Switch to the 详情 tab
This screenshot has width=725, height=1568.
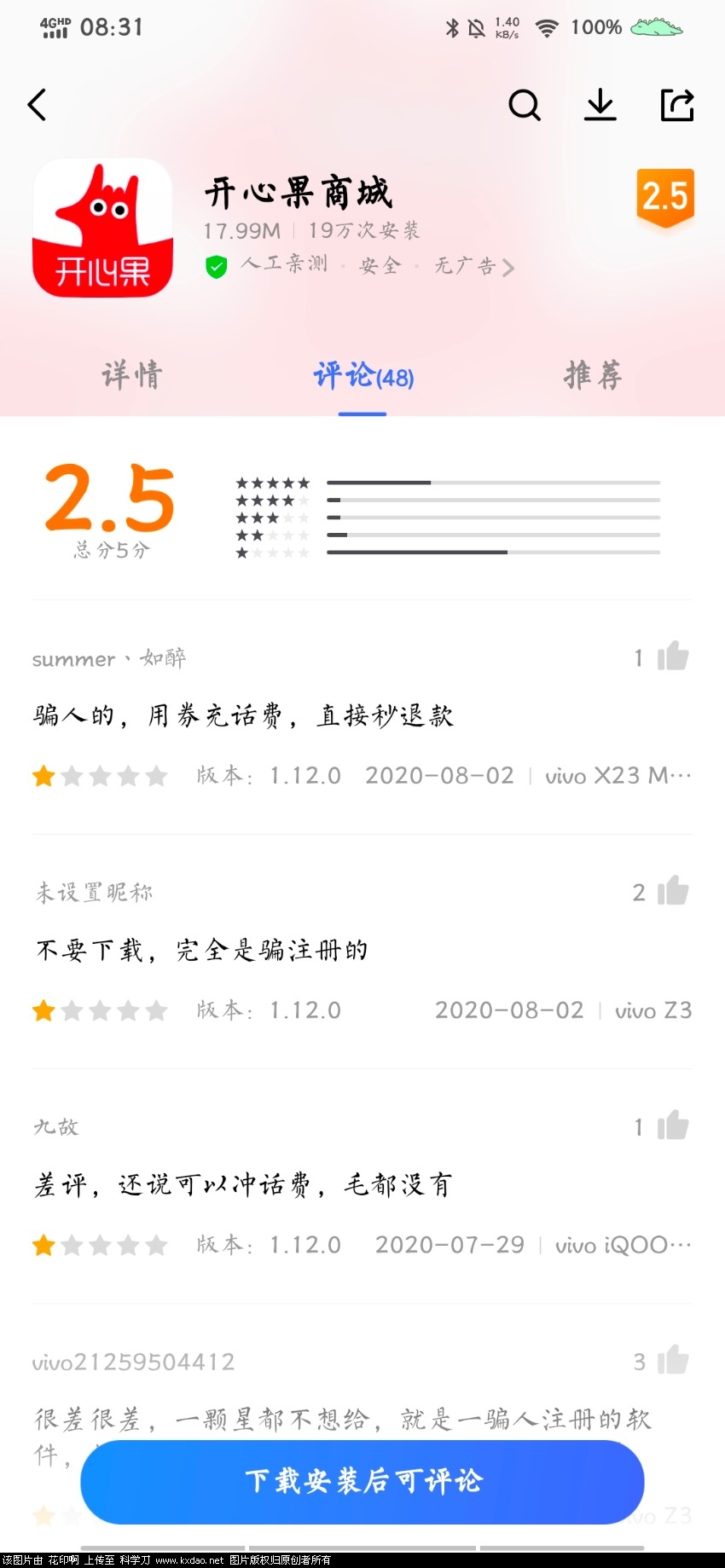pos(132,375)
